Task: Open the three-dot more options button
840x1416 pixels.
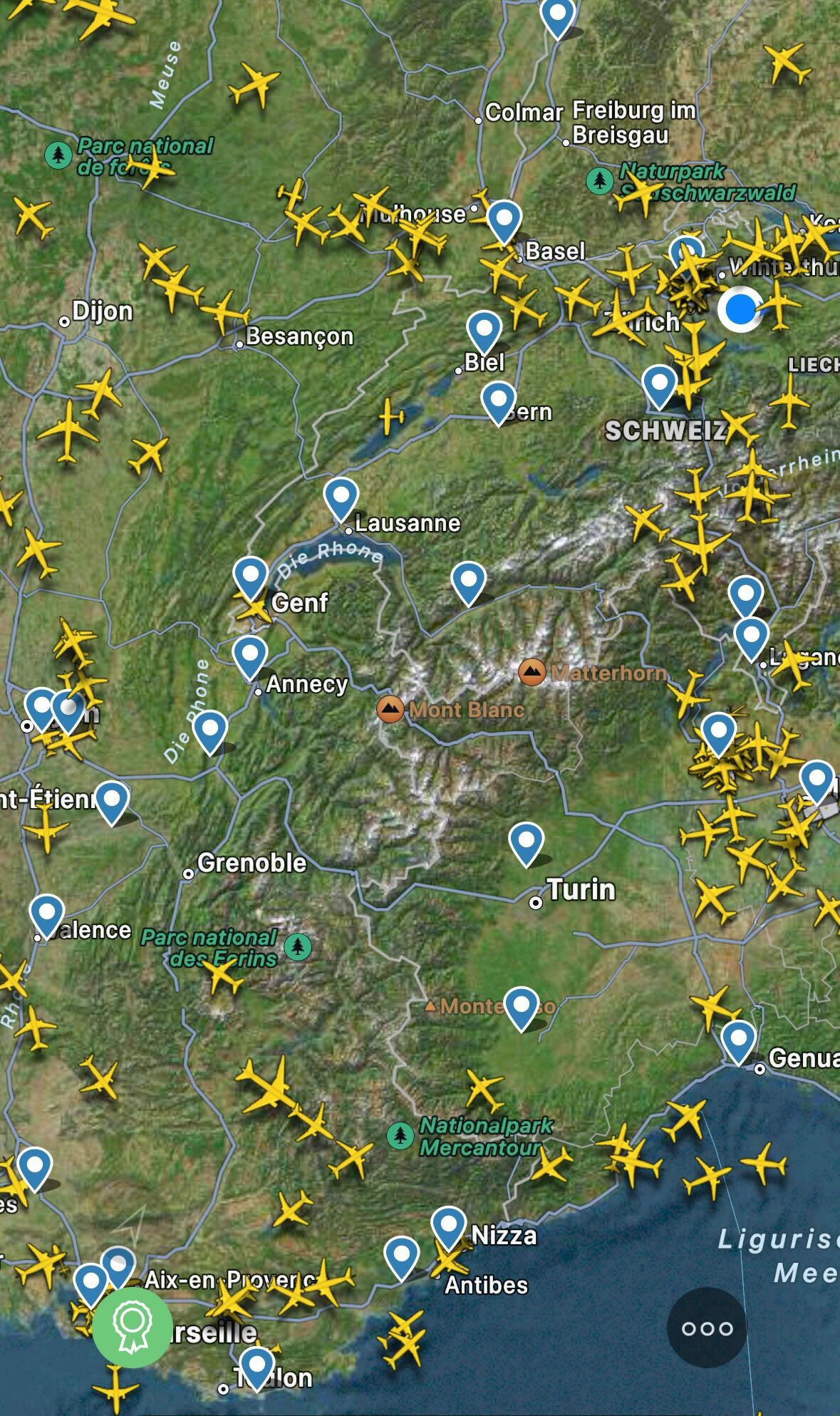Action: pyautogui.click(x=707, y=1328)
